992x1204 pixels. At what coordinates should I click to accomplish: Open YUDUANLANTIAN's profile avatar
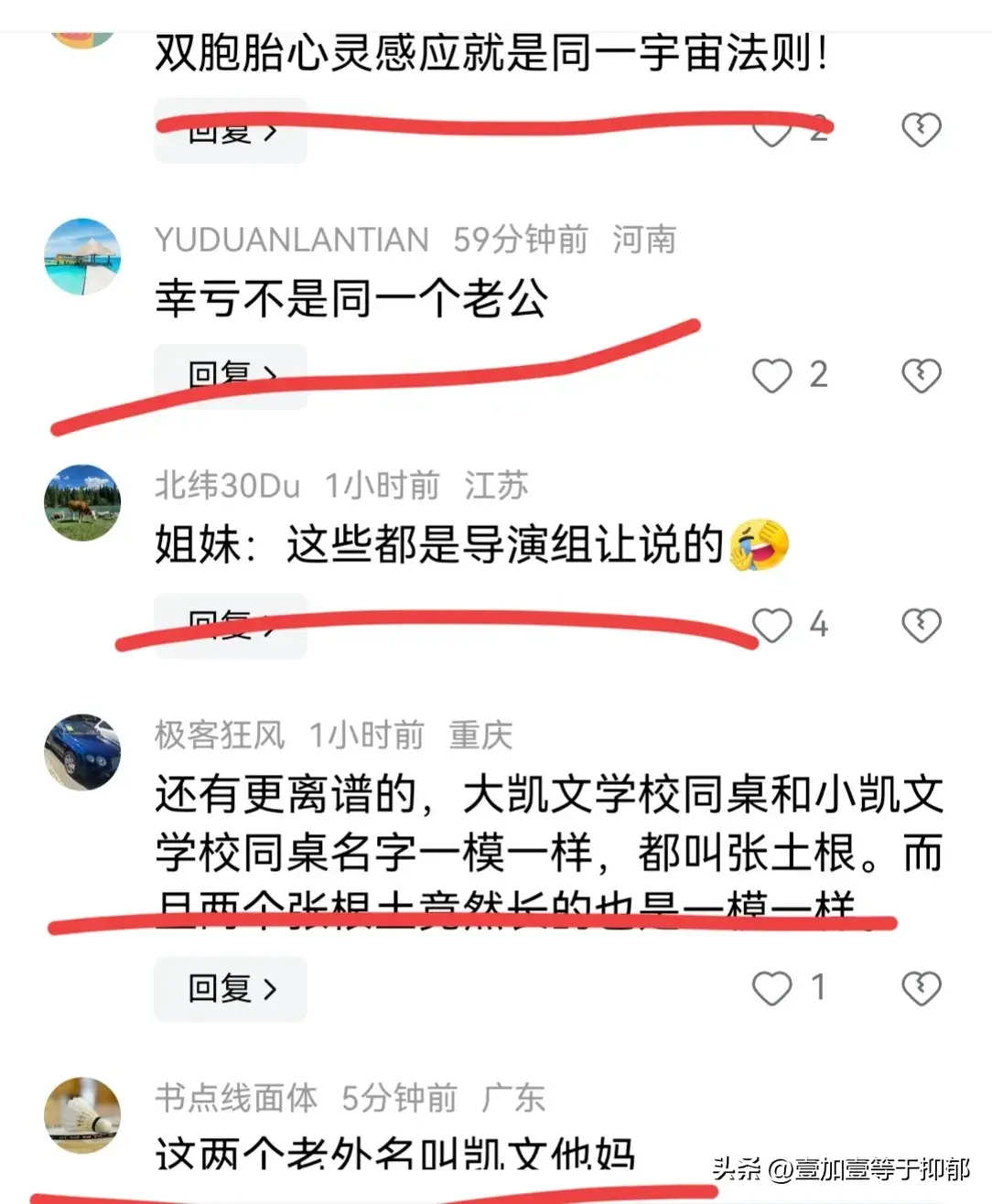pos(82,256)
